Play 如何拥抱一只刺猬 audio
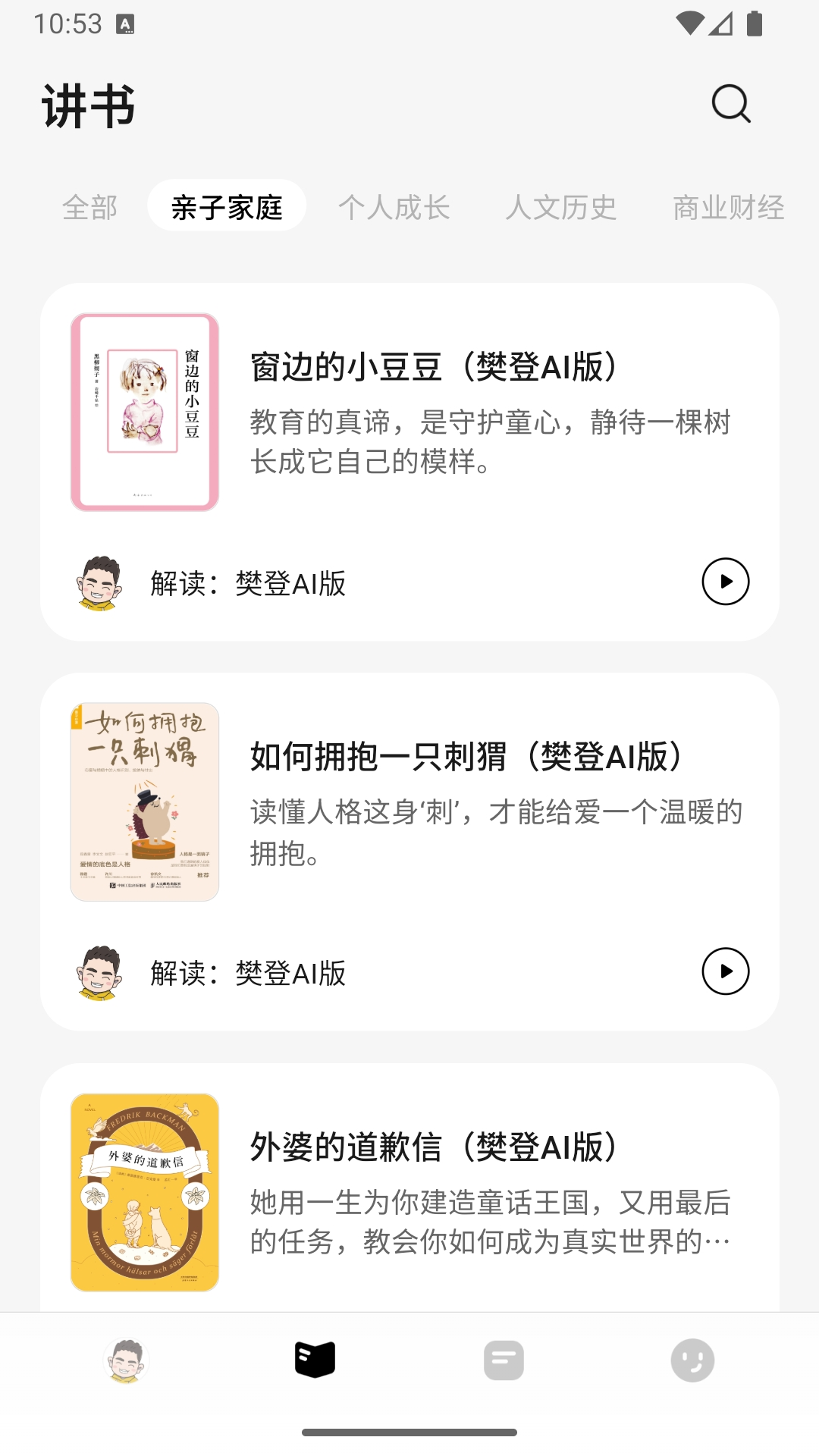This screenshot has height=1456, width=819. [725, 971]
